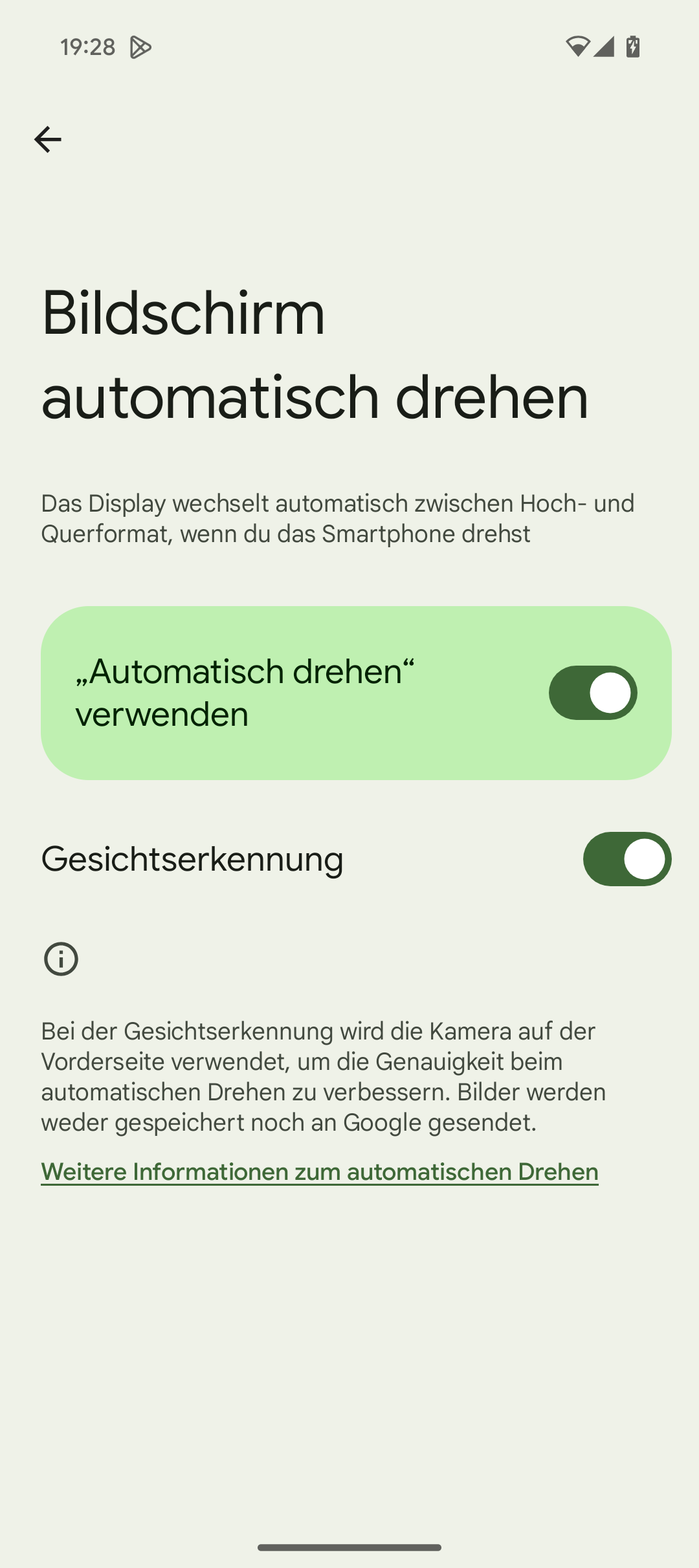Disable the Gesichtserkennung toggle
Image resolution: width=699 pixels, height=1568 pixels.
(627, 859)
